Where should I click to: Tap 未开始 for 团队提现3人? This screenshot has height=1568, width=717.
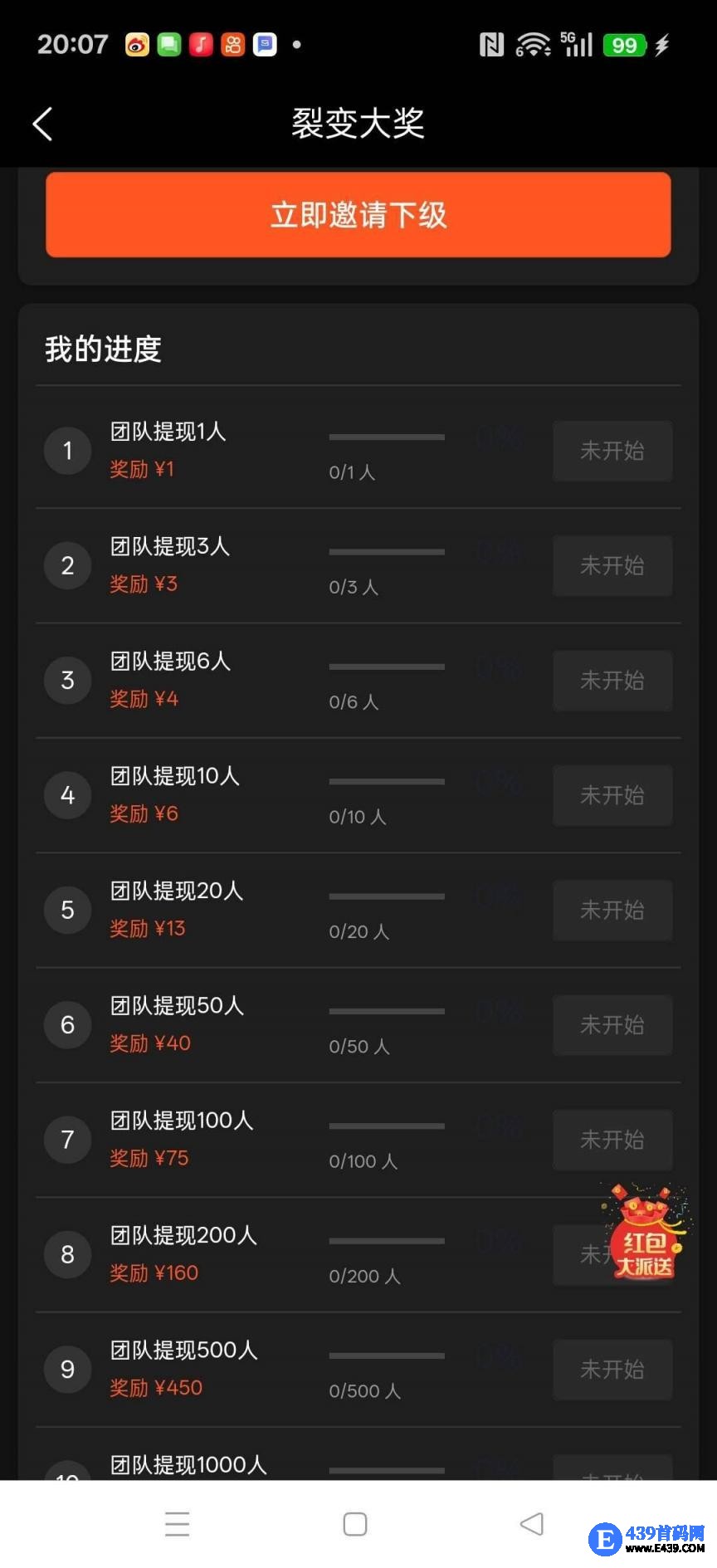612,566
